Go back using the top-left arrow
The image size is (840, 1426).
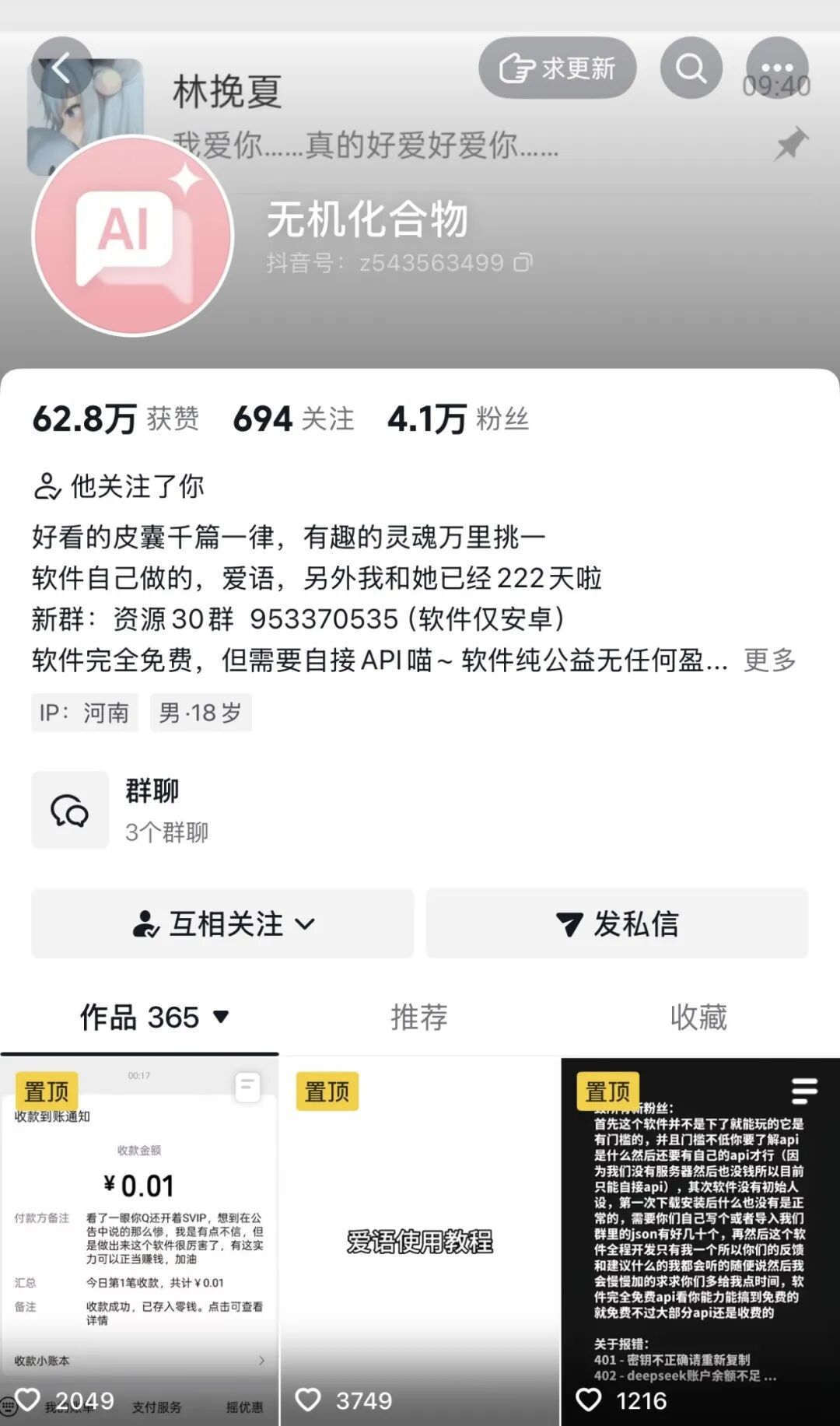62,68
